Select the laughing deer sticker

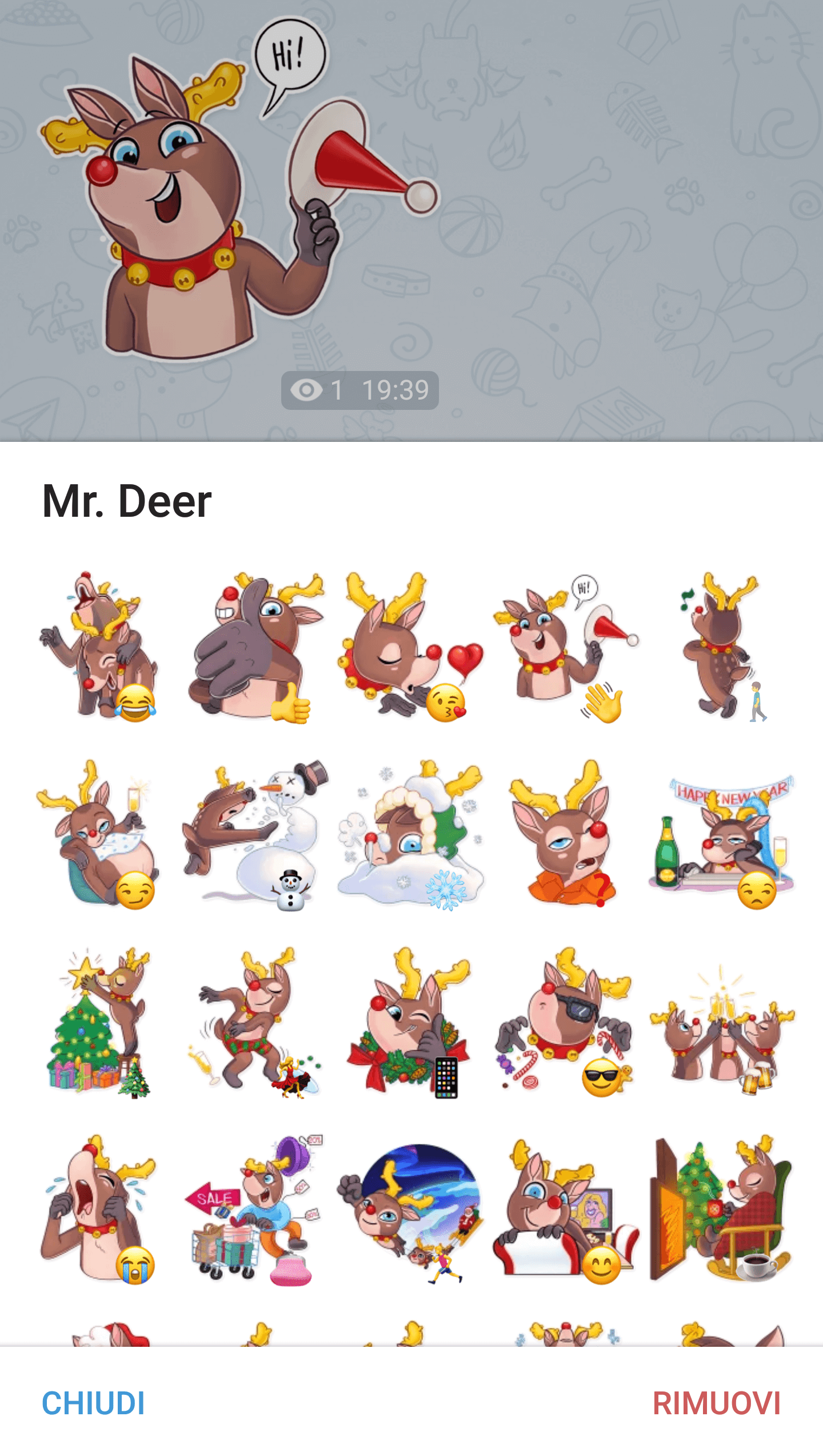click(98, 647)
